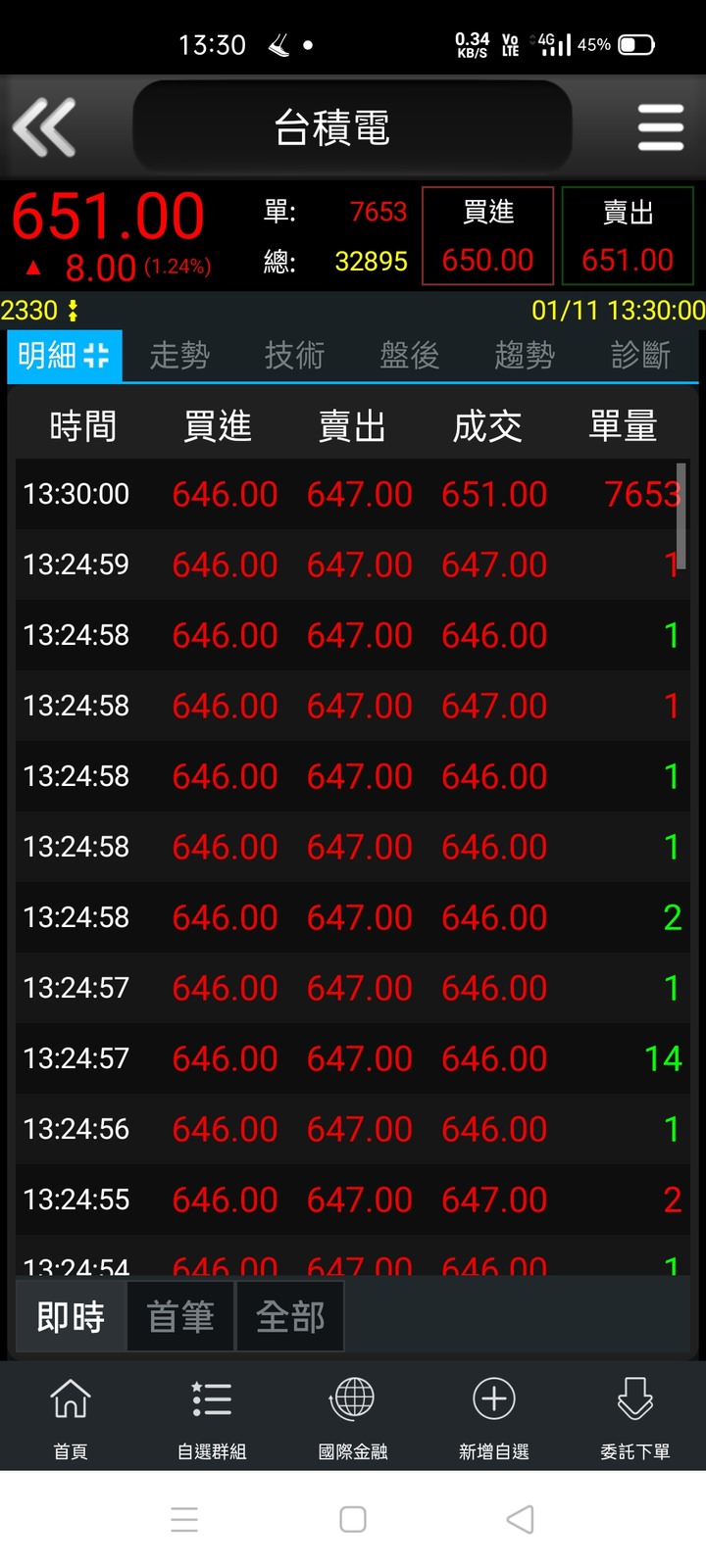Viewport: 706px width, 1568px height.
Task: Add stock via 新增自選
Action: (494, 1417)
